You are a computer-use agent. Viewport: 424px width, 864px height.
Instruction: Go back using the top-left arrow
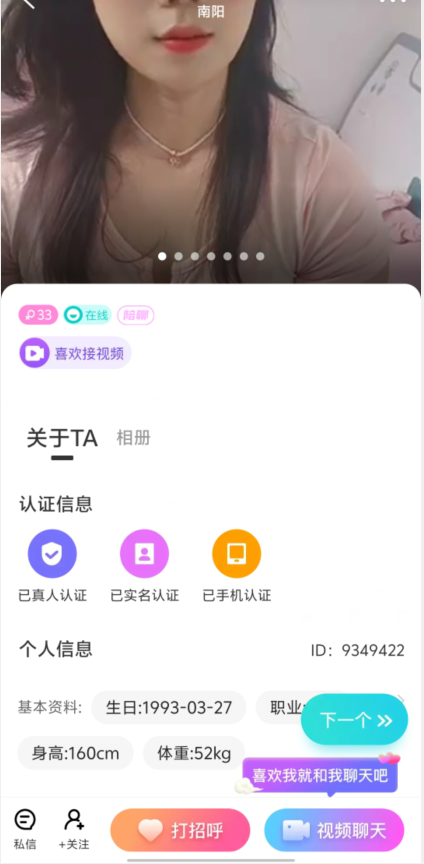(x=28, y=3)
